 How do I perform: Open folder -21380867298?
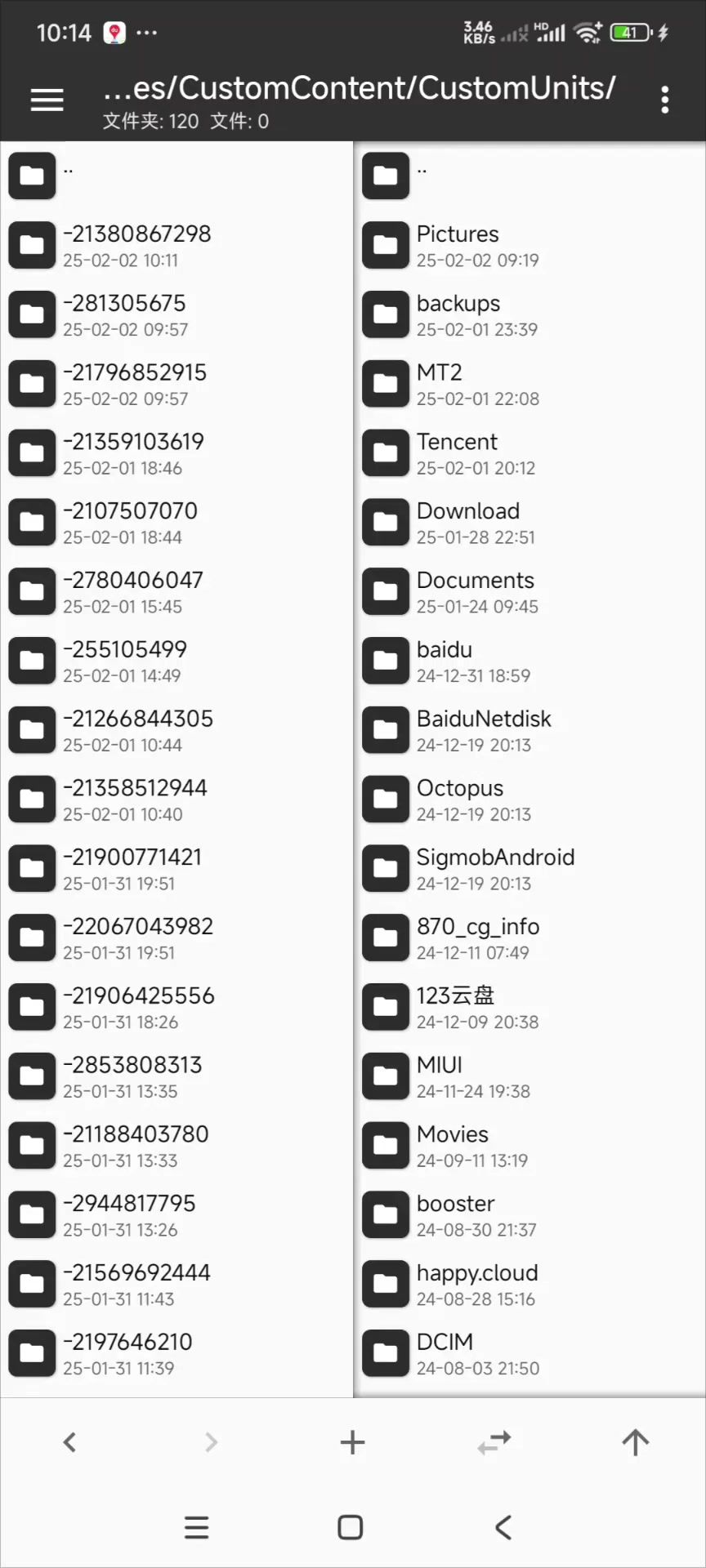pos(136,245)
